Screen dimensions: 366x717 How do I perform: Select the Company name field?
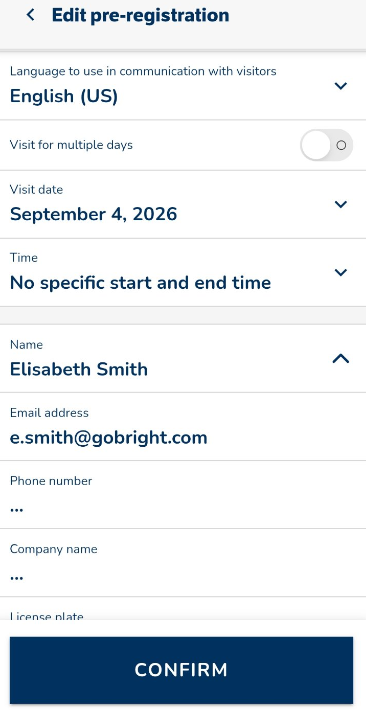183,563
